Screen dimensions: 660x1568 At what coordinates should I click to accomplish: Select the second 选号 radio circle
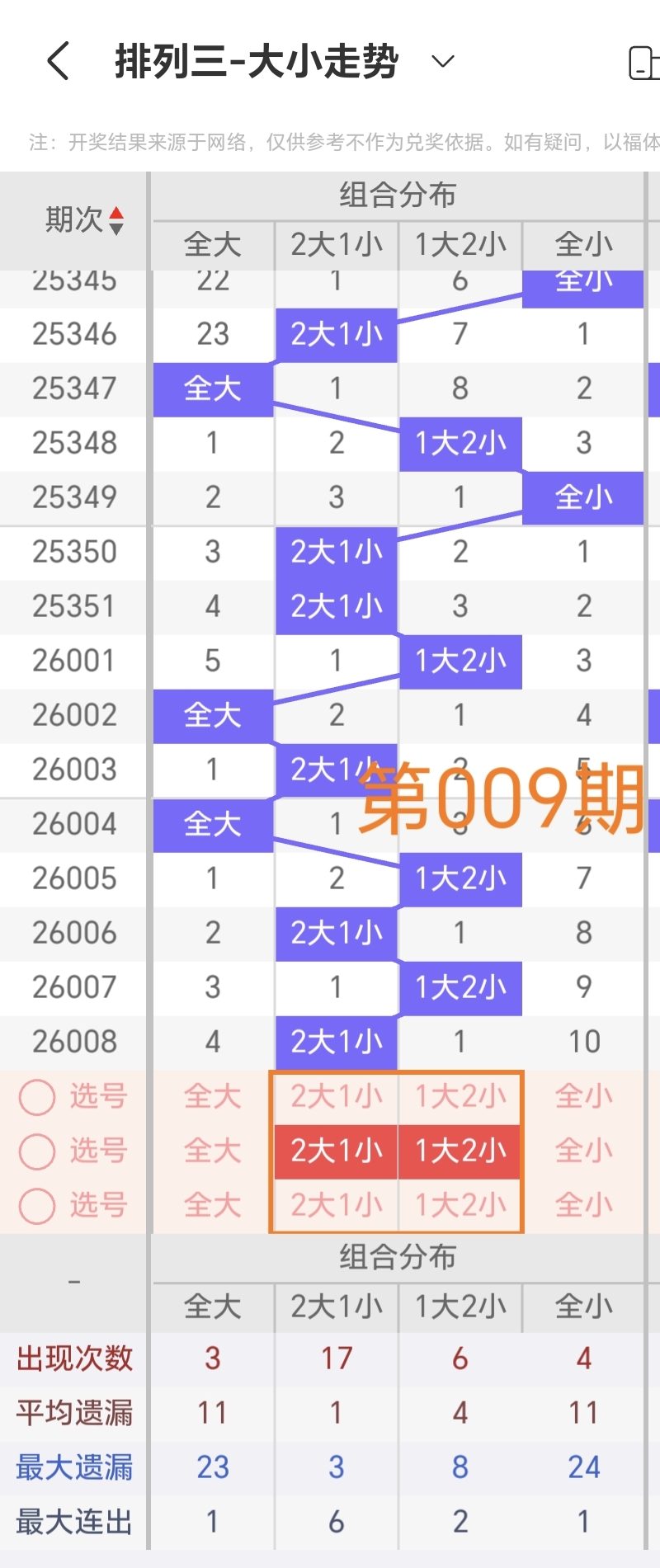tap(36, 1151)
